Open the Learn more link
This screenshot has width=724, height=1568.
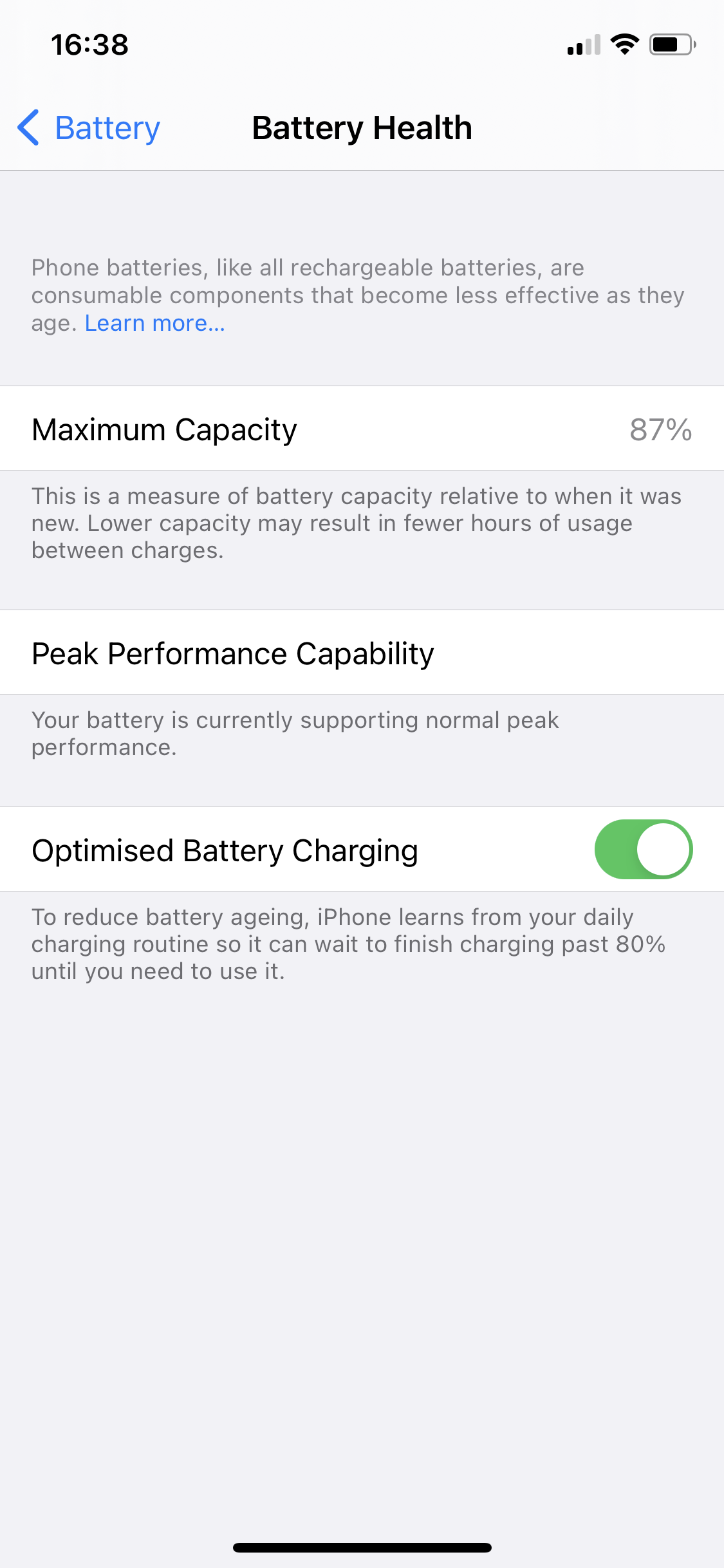tap(154, 323)
